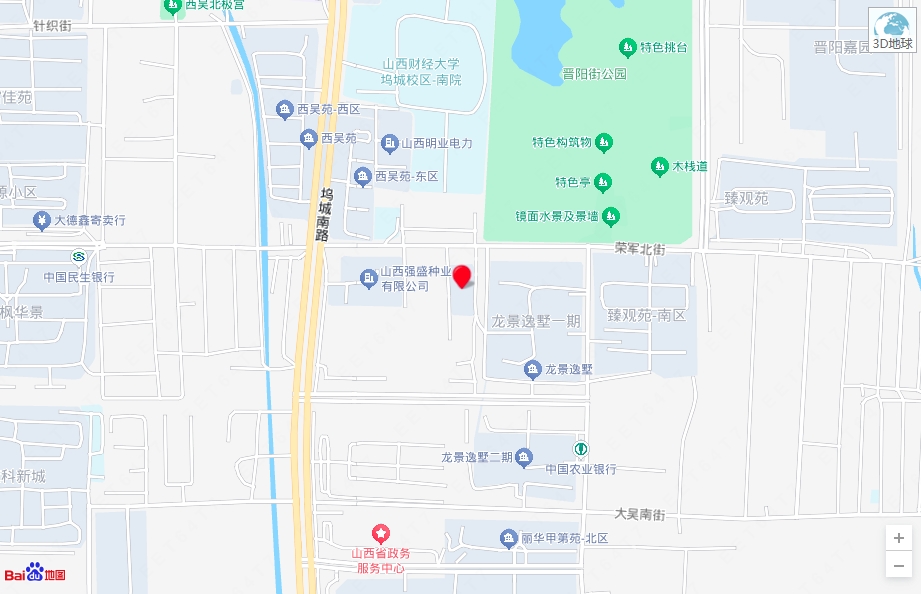Tap the 山西强盛种业有限公司 marker
The image size is (921, 594).
(x=367, y=273)
